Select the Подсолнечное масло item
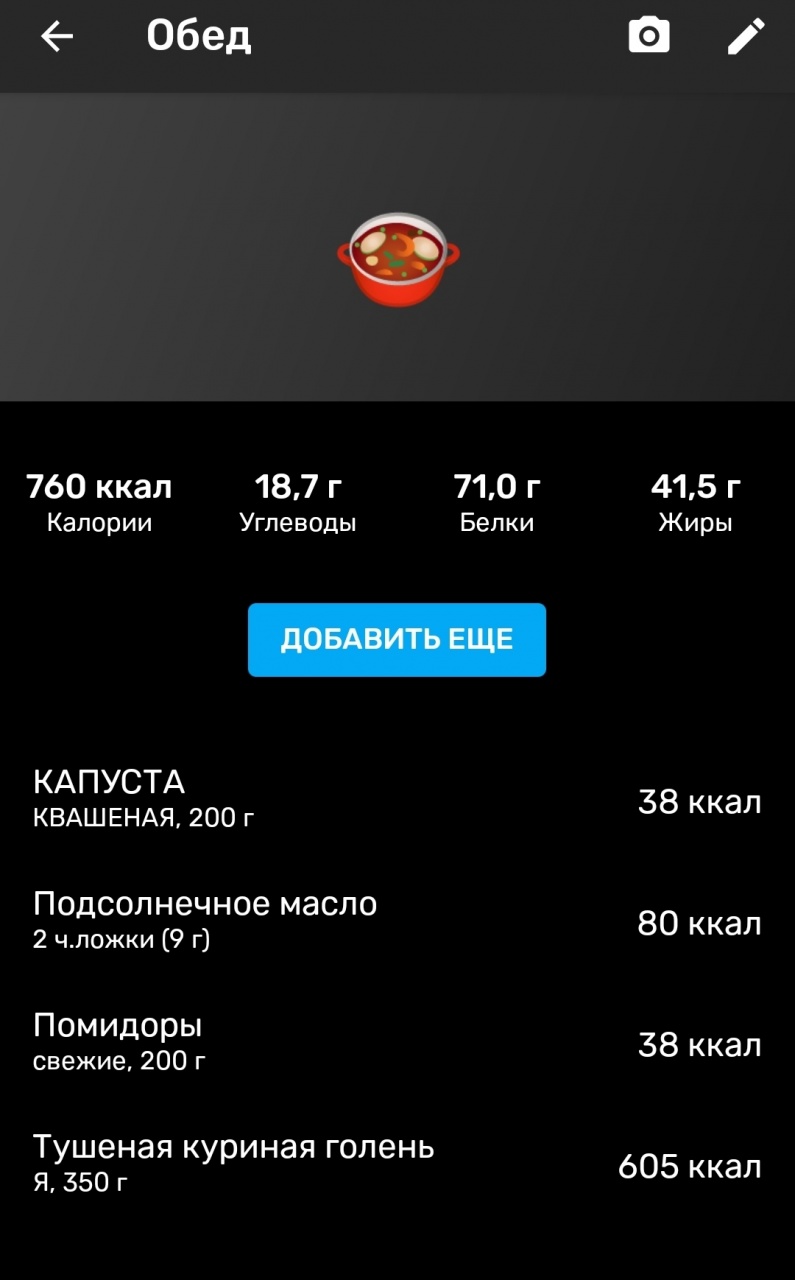Screen dimensions: 795x1280 [x=397, y=922]
